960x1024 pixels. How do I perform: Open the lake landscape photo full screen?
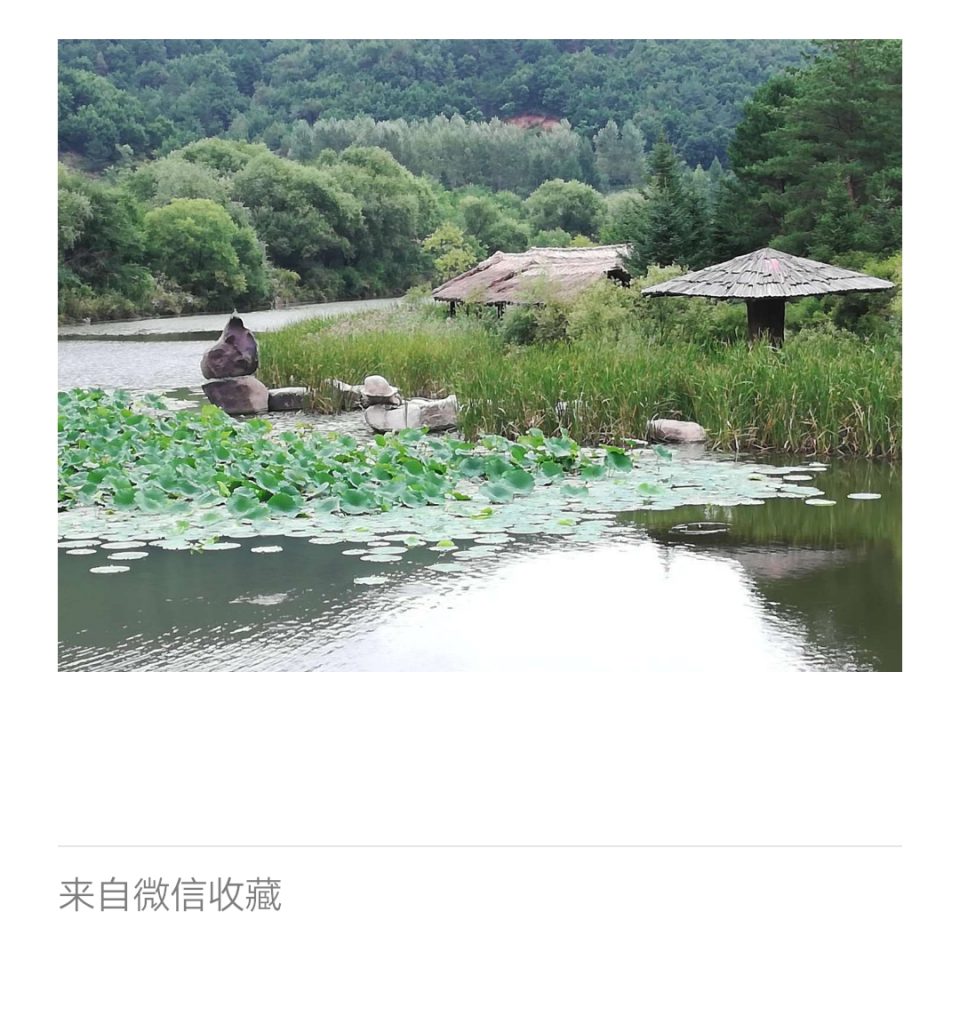(480, 355)
